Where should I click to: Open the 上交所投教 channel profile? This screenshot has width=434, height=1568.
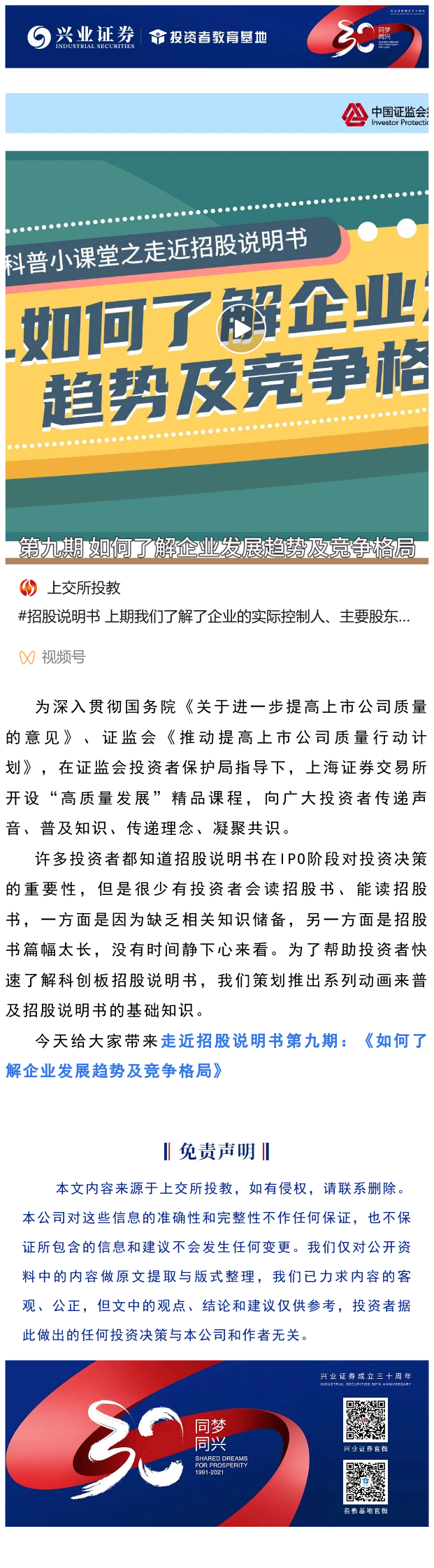tap(82, 588)
